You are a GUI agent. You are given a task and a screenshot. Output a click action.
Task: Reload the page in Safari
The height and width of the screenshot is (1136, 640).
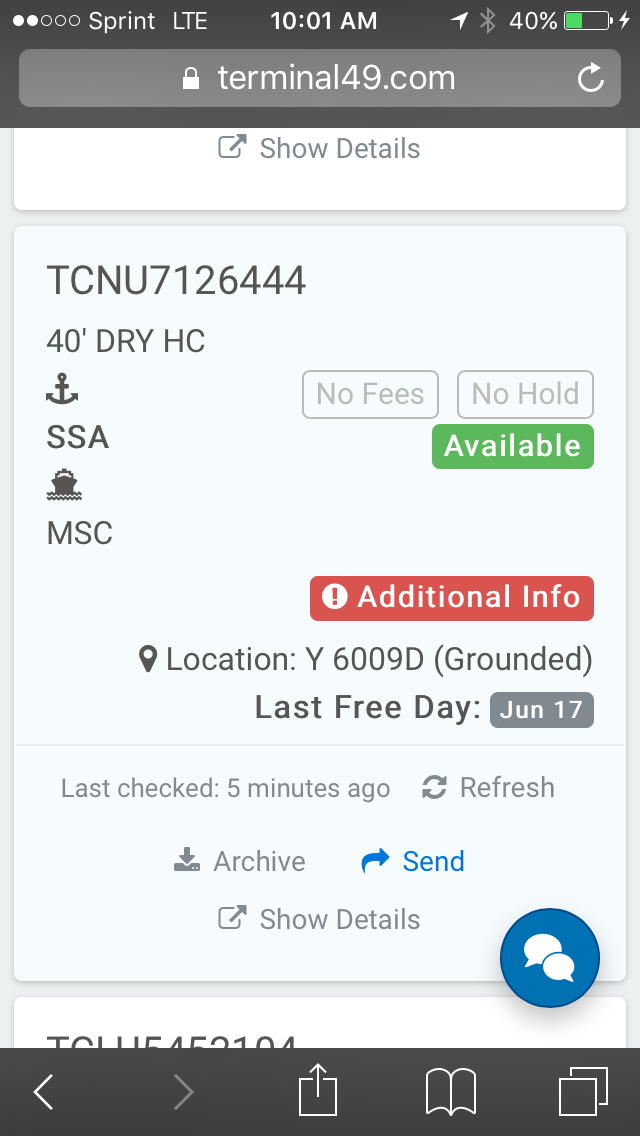coord(591,78)
